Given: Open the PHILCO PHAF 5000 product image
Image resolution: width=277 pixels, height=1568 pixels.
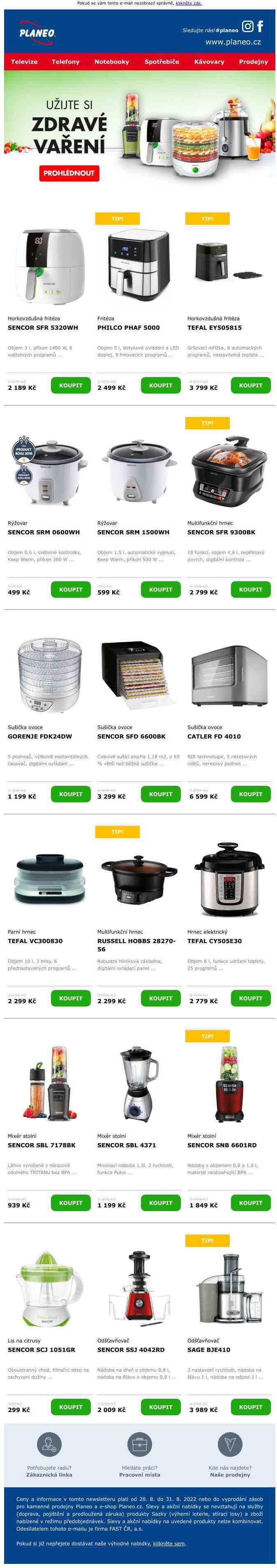Looking at the screenshot, I should click(x=139, y=265).
